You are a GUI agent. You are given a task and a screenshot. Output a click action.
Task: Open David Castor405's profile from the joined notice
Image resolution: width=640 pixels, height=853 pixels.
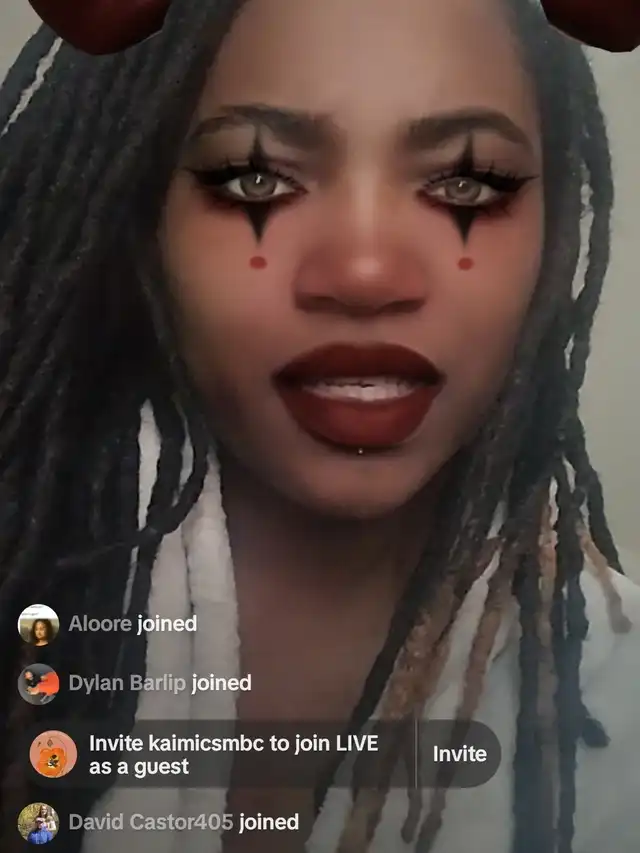point(38,823)
